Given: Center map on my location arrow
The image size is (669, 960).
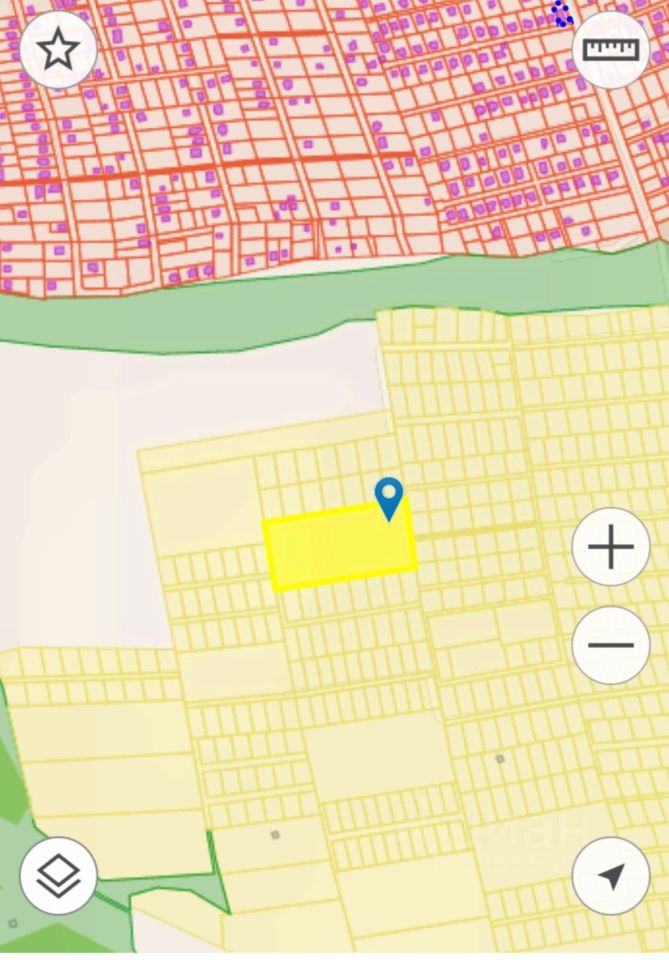Looking at the screenshot, I should pyautogui.click(x=610, y=876).
